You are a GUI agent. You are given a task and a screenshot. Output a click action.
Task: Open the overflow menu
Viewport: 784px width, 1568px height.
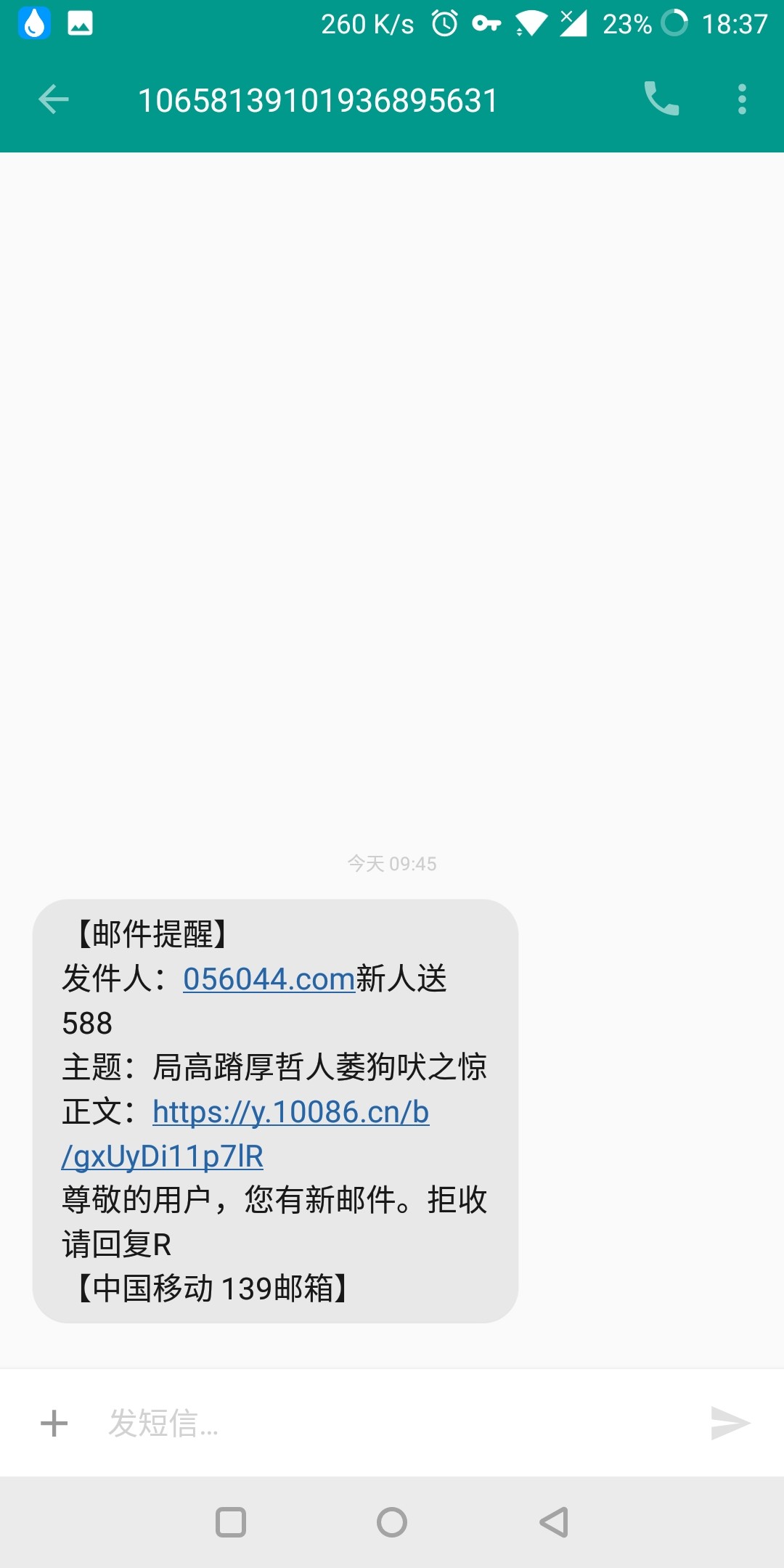tap(741, 99)
